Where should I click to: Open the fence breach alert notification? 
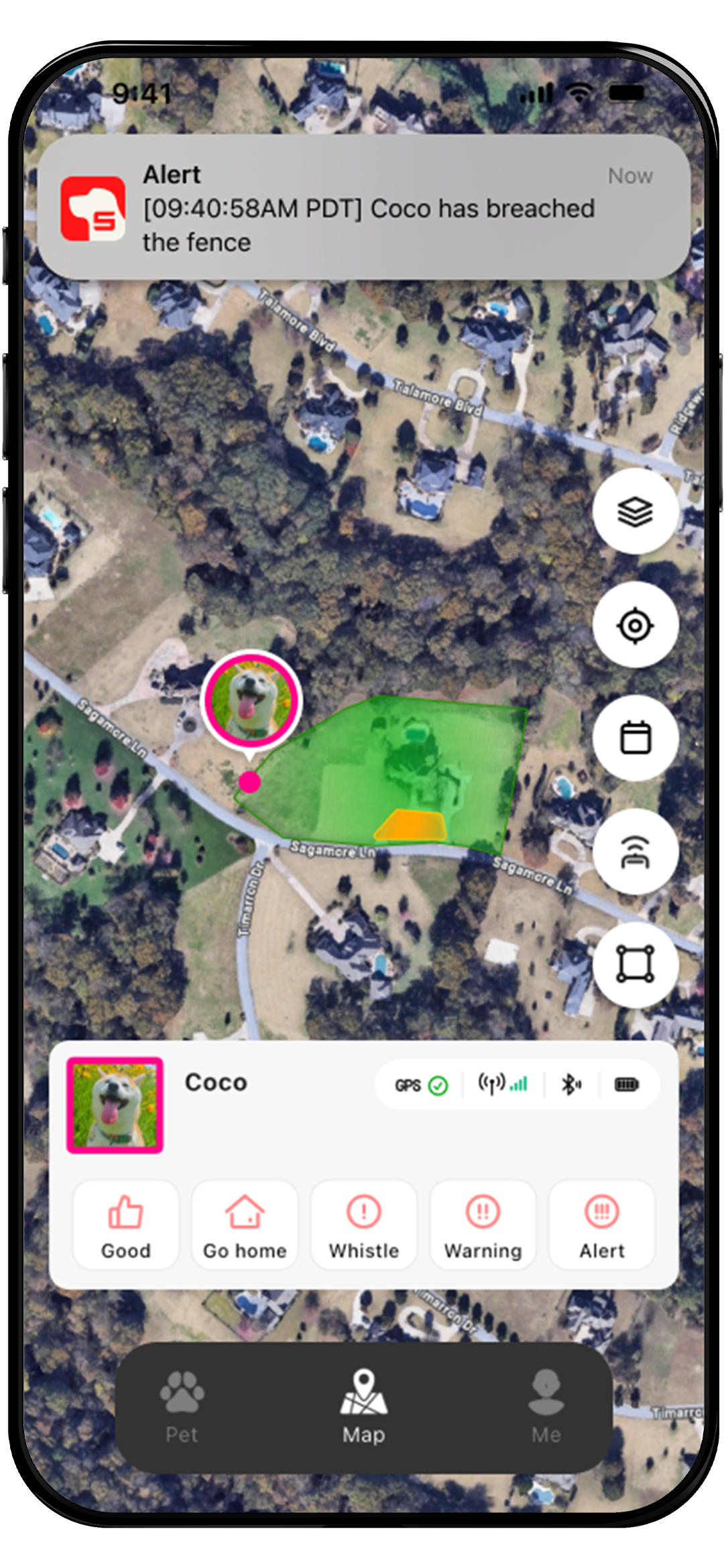tap(364, 208)
